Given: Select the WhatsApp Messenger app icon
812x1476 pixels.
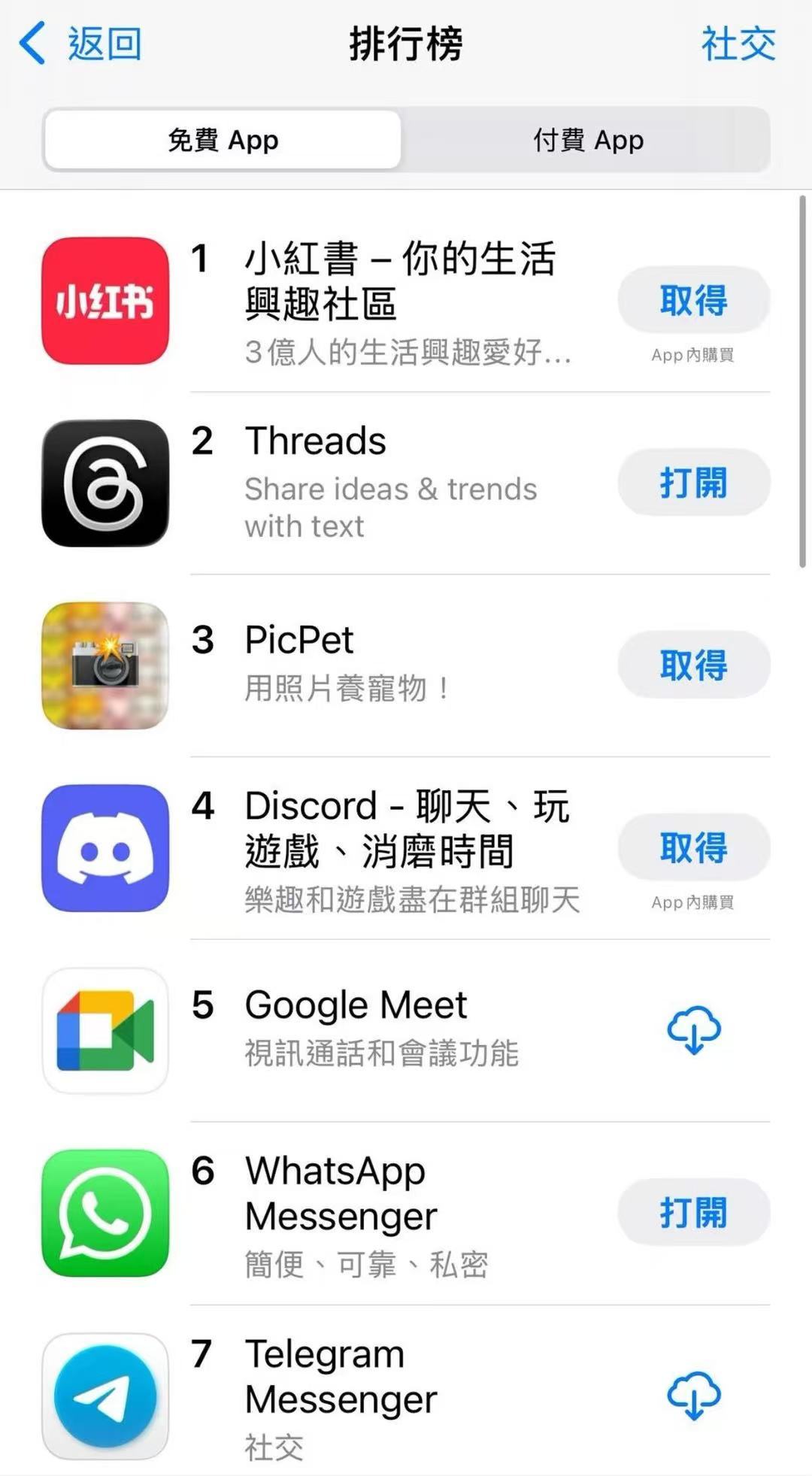Looking at the screenshot, I should pyautogui.click(x=104, y=1213).
